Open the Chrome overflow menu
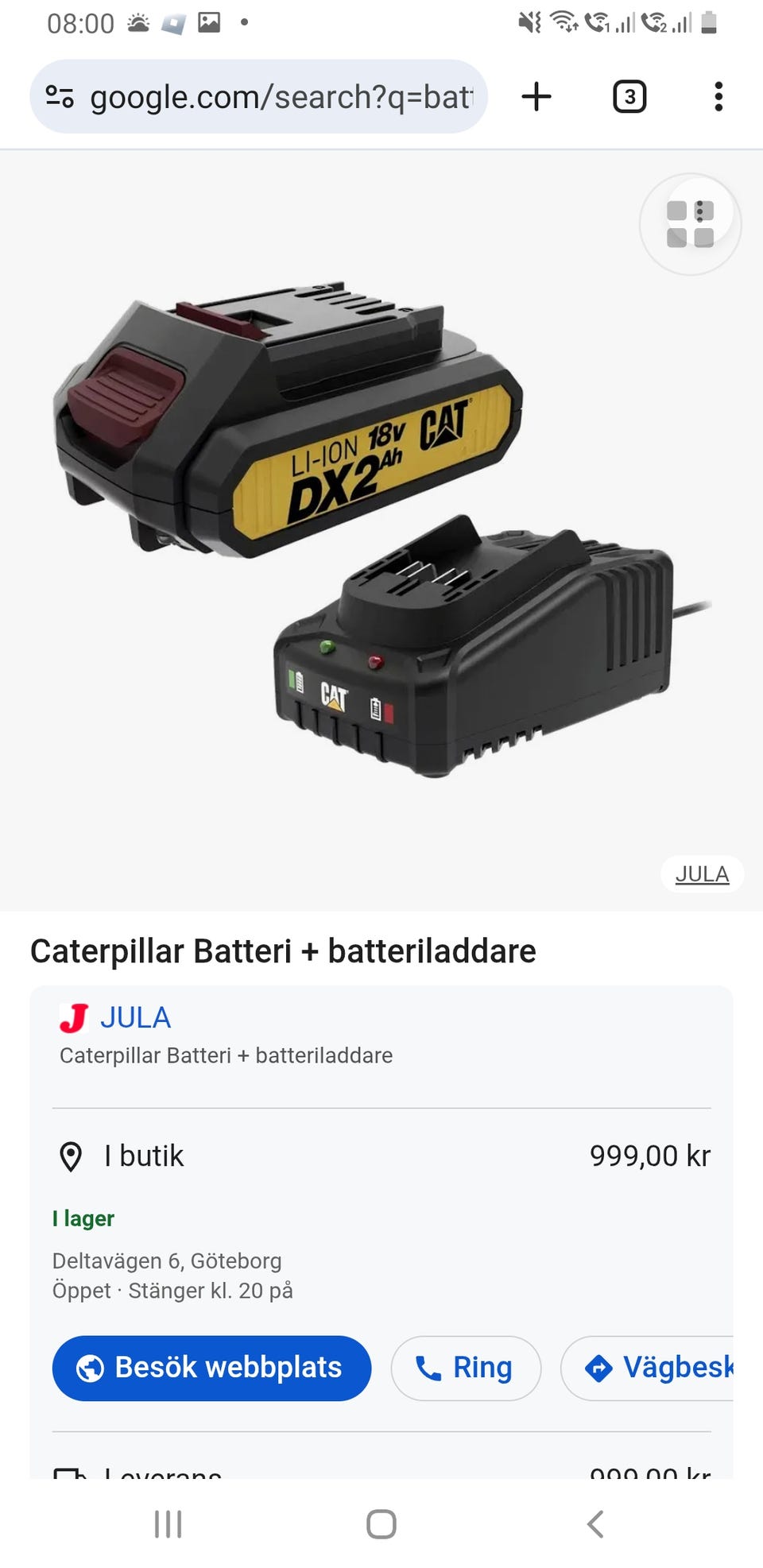The height and width of the screenshot is (1568, 763). click(x=718, y=97)
